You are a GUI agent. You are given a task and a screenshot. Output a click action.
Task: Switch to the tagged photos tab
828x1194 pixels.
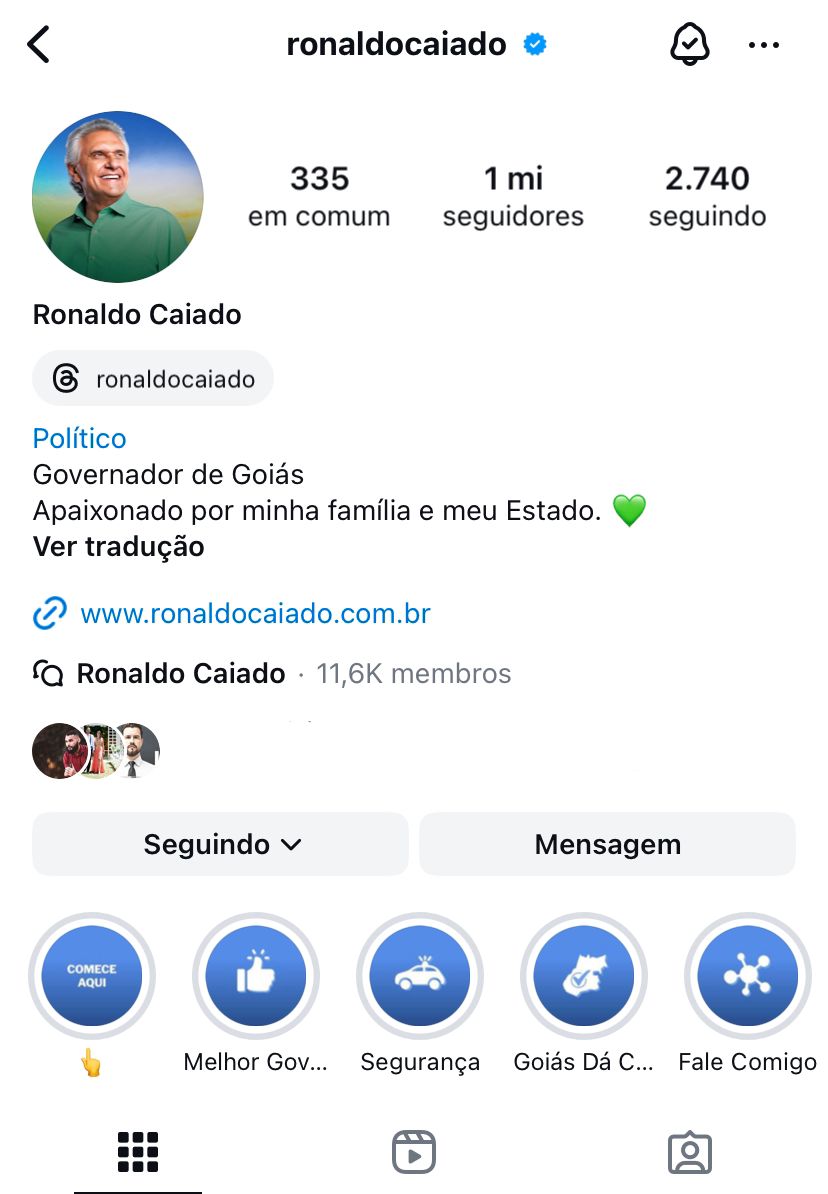click(689, 1152)
